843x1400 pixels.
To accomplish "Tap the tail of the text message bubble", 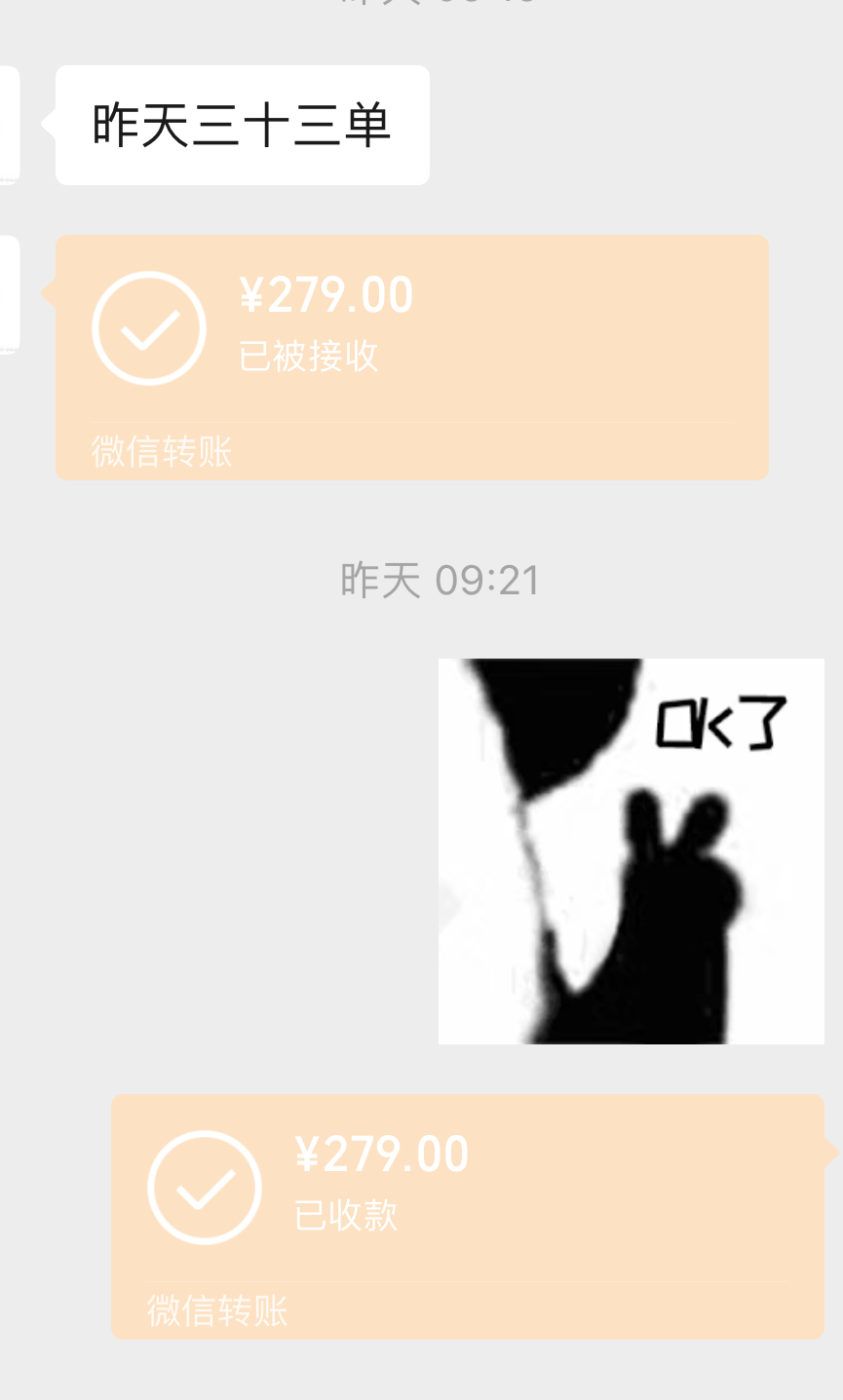I will tap(47, 124).
